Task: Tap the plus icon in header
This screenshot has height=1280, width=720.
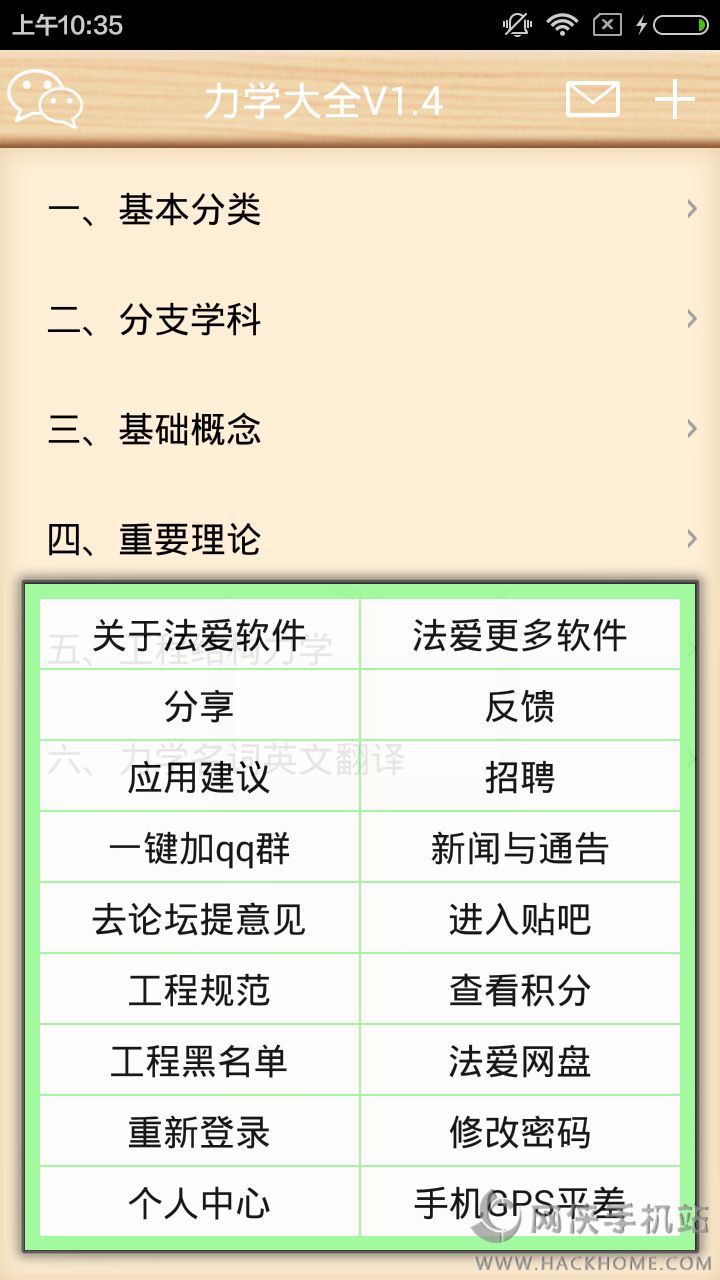Action: pos(675,99)
